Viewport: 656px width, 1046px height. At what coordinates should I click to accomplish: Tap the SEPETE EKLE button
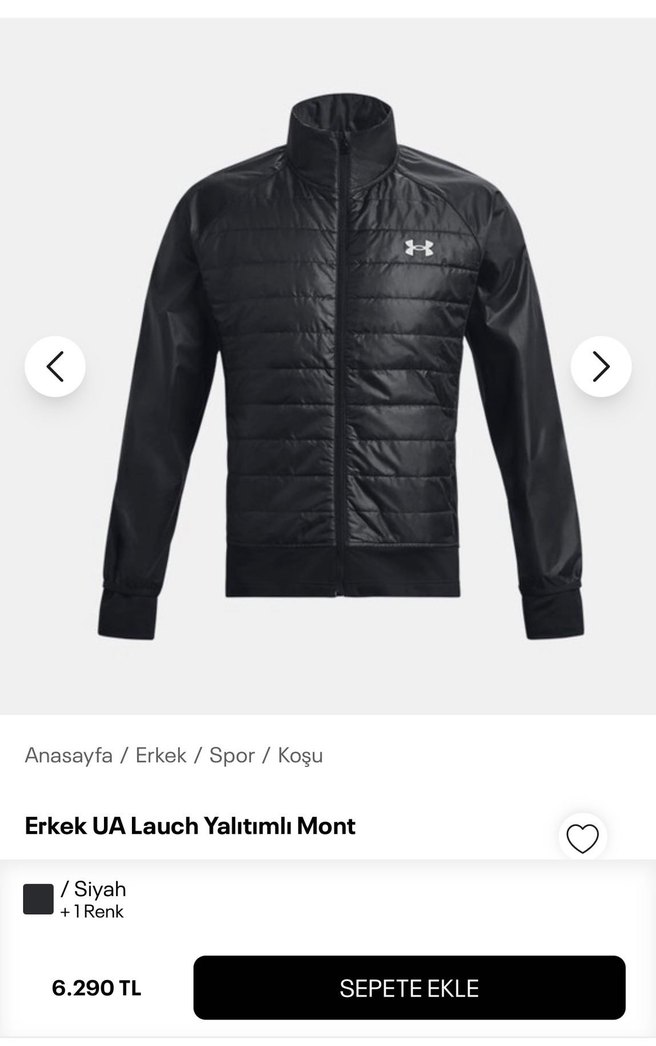coord(409,988)
